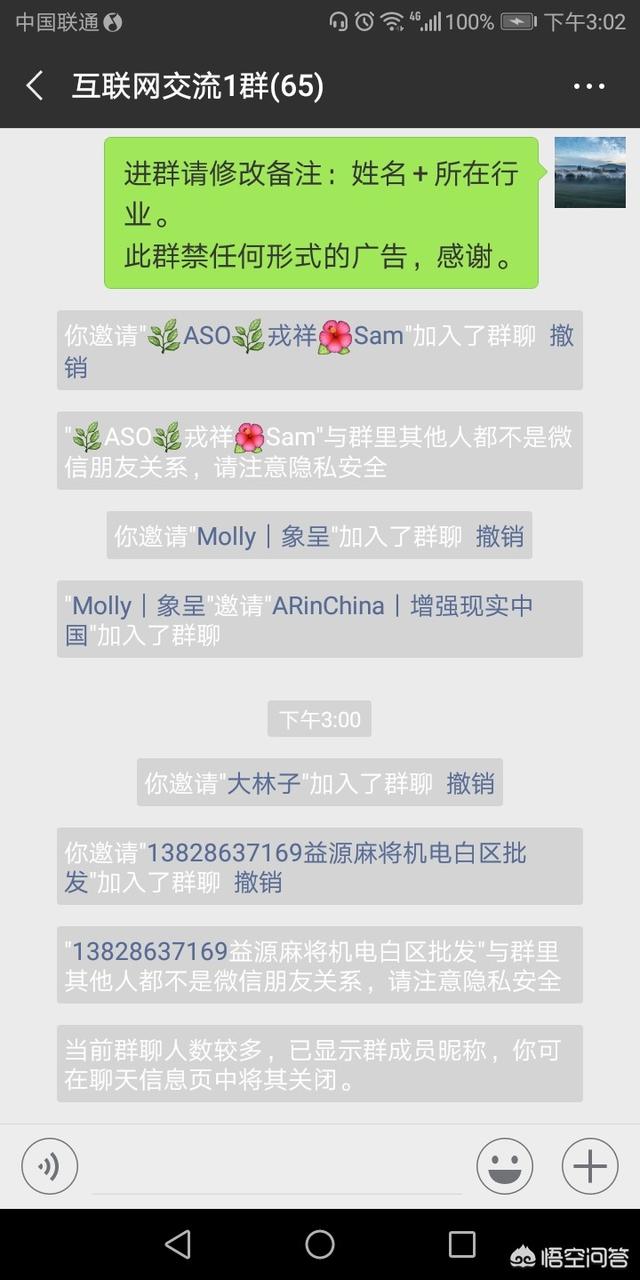
Task: Tap the message text field
Action: [277, 1168]
